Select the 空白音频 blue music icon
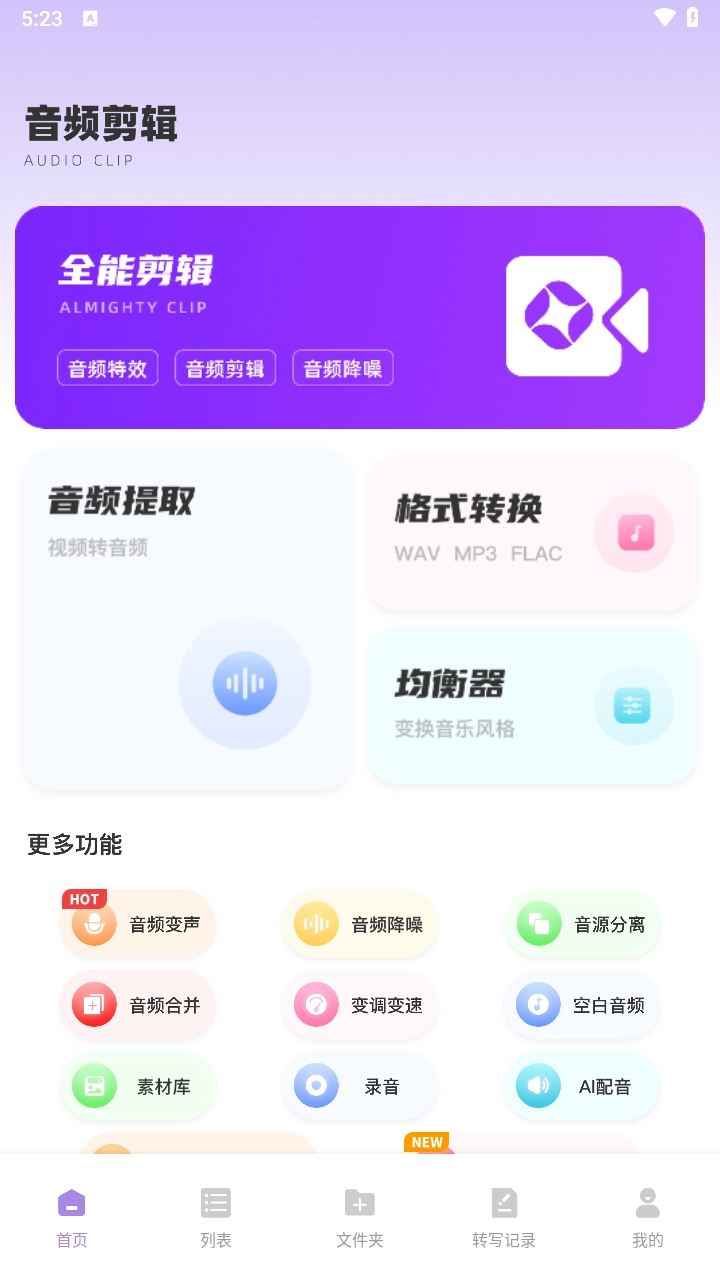This screenshot has height=1280, width=720. click(x=538, y=1005)
